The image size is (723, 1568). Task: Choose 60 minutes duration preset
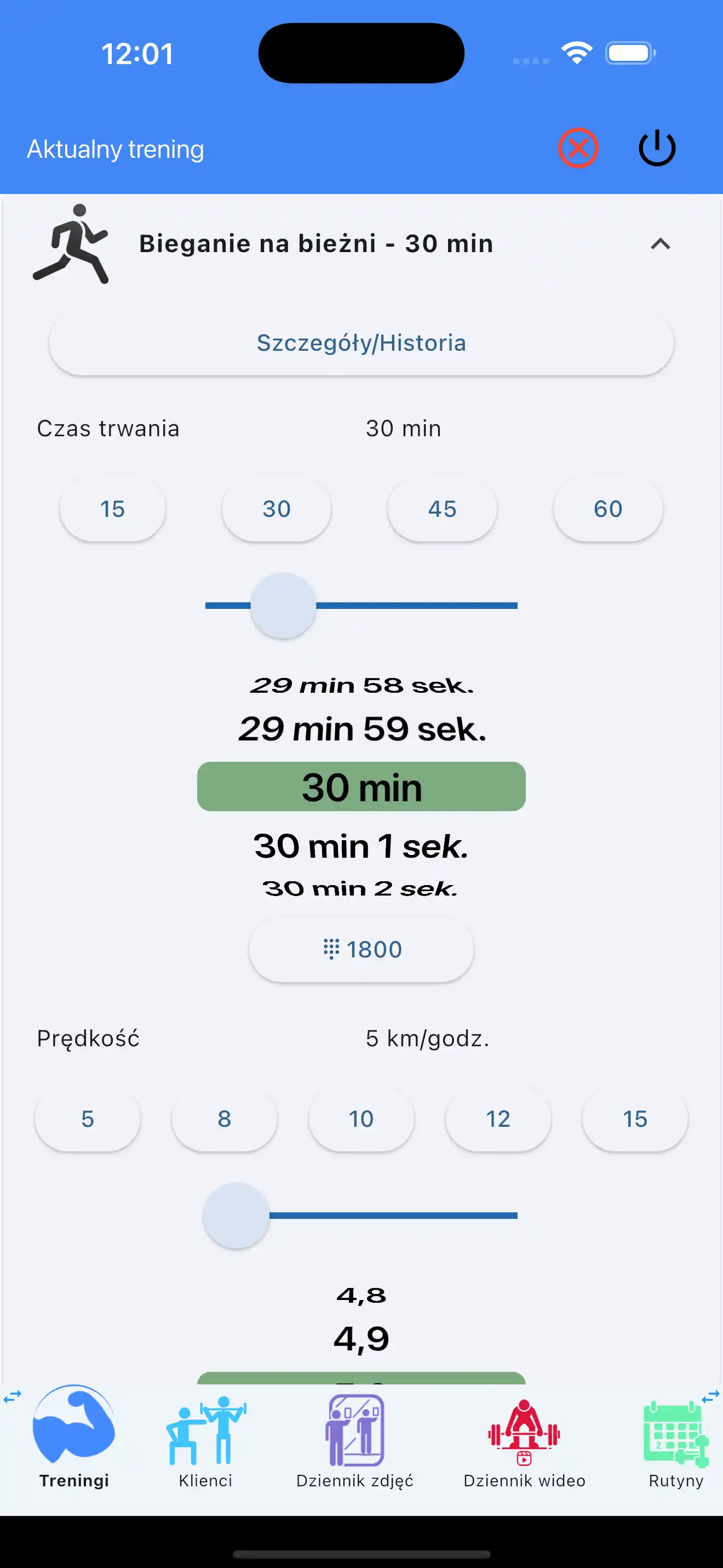point(607,509)
